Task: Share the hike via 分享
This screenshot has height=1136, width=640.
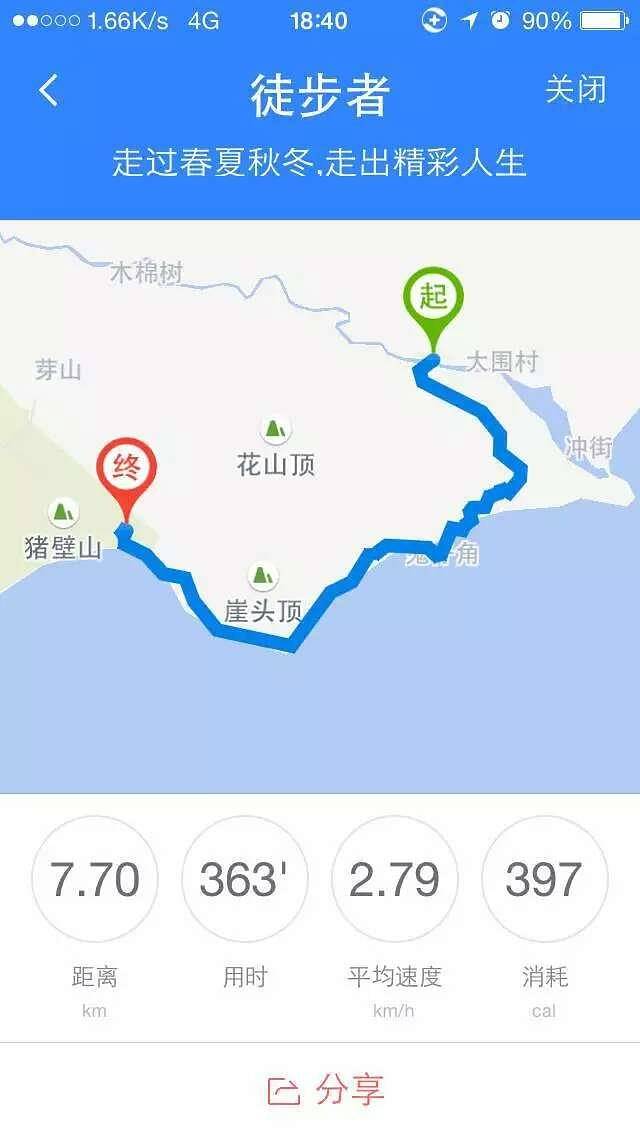Action: pos(326,1090)
